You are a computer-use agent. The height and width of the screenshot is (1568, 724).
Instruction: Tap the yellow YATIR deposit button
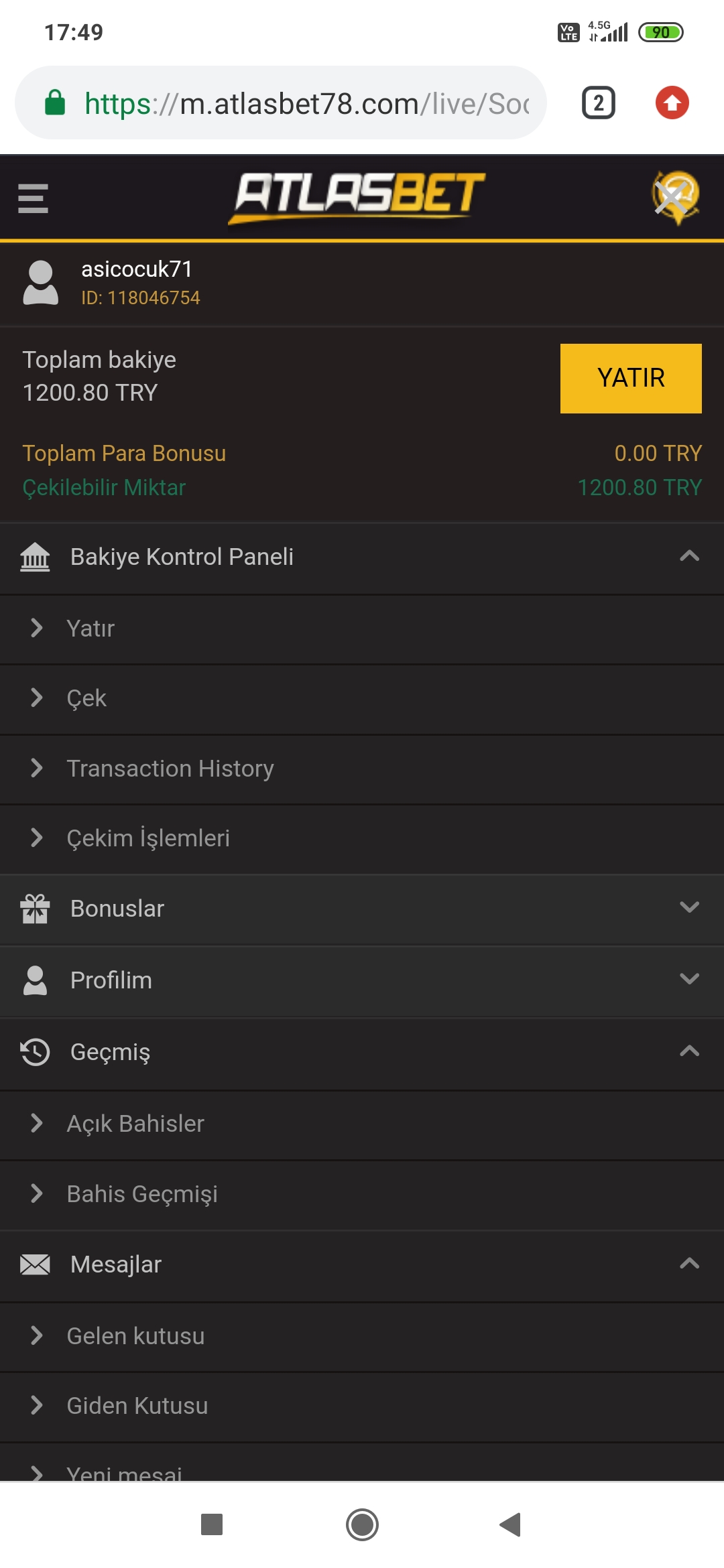(x=631, y=378)
